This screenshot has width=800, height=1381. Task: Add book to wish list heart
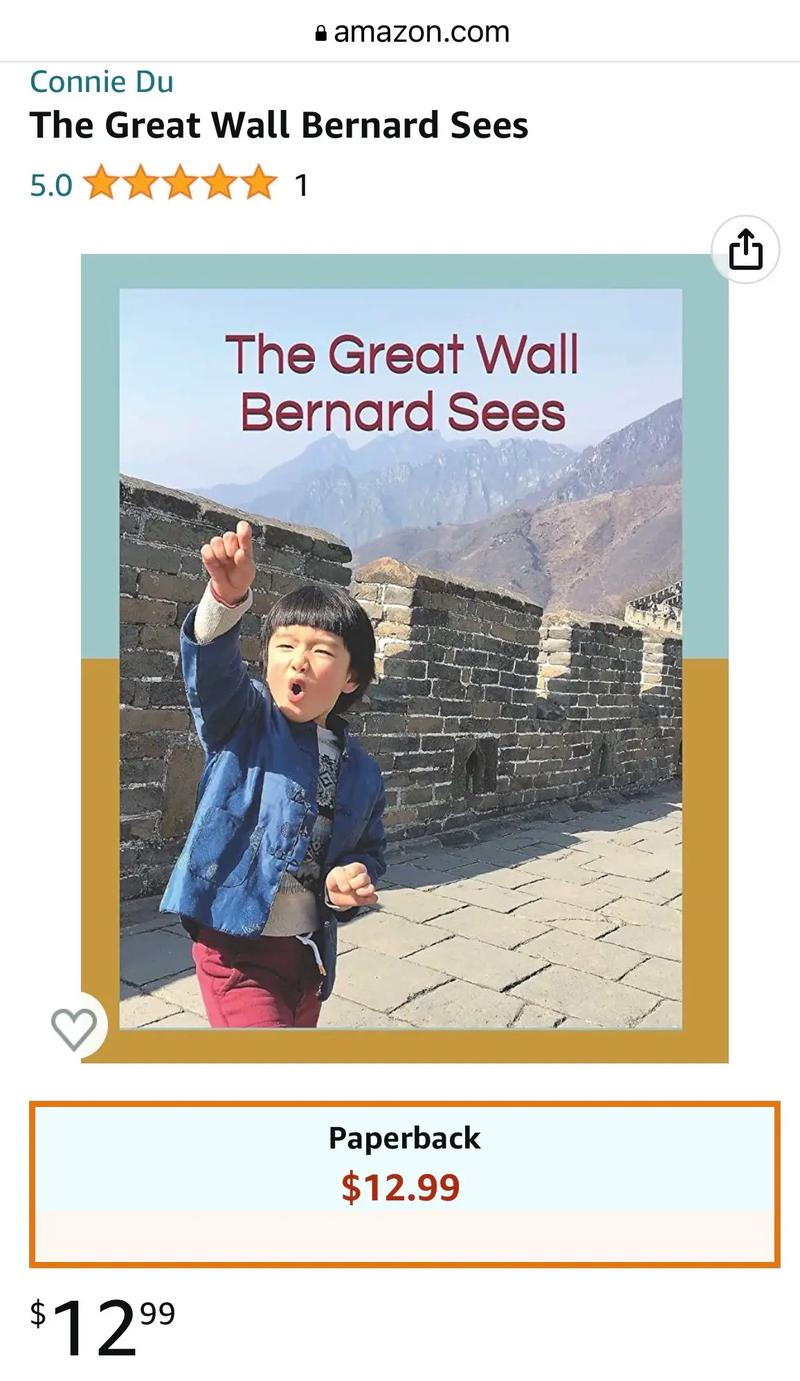coord(74,1028)
